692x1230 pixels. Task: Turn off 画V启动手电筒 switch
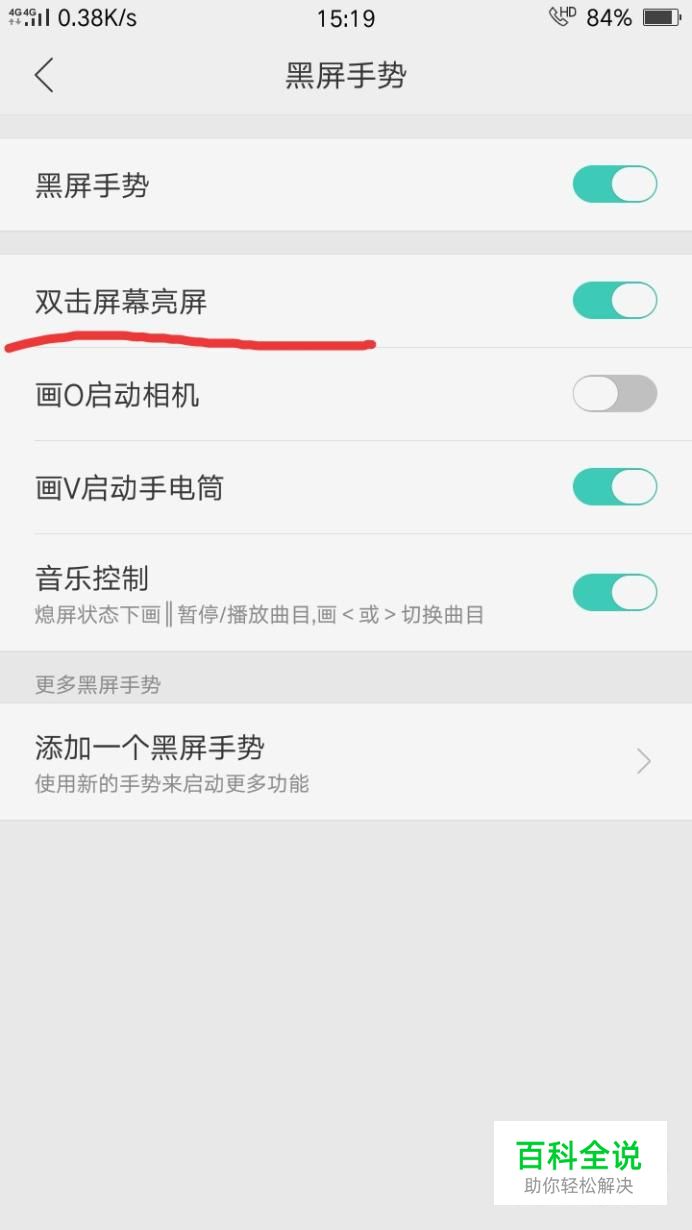[614, 487]
